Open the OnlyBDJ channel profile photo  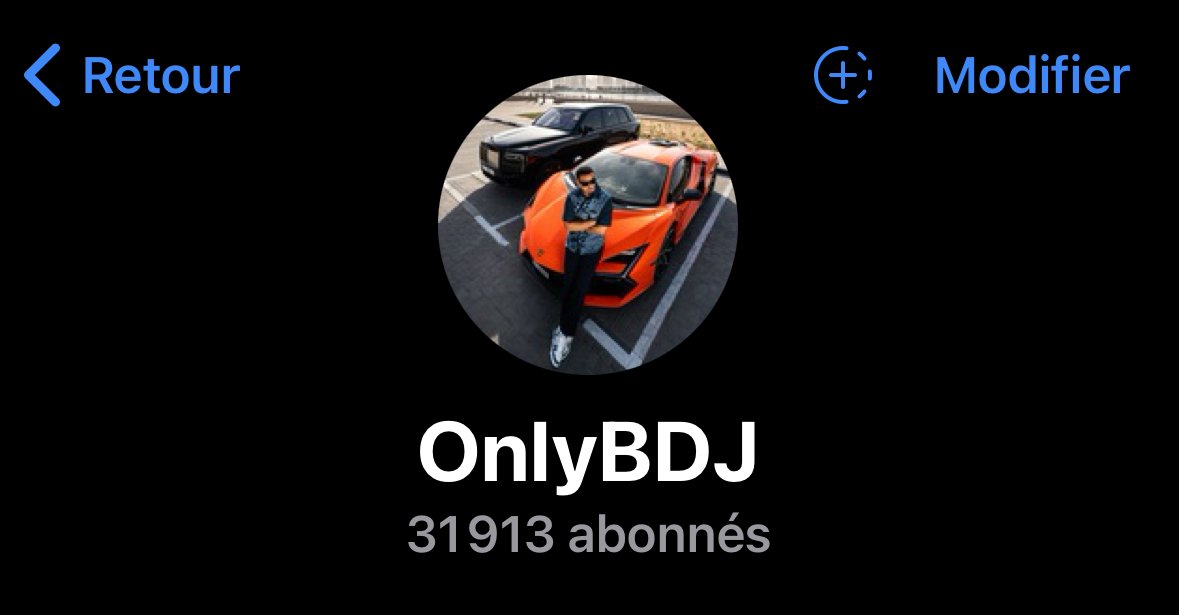click(588, 225)
